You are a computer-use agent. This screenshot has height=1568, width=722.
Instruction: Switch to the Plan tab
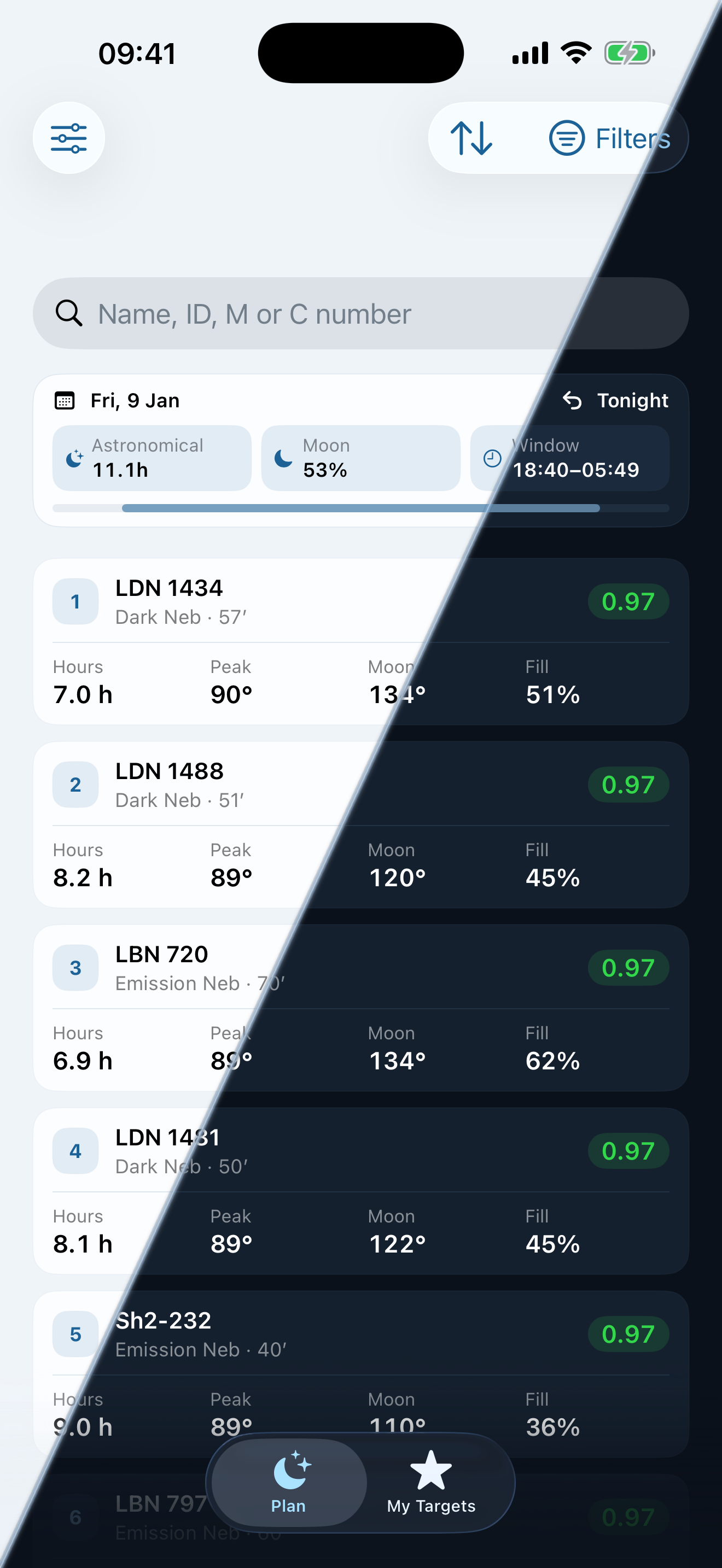click(289, 1483)
